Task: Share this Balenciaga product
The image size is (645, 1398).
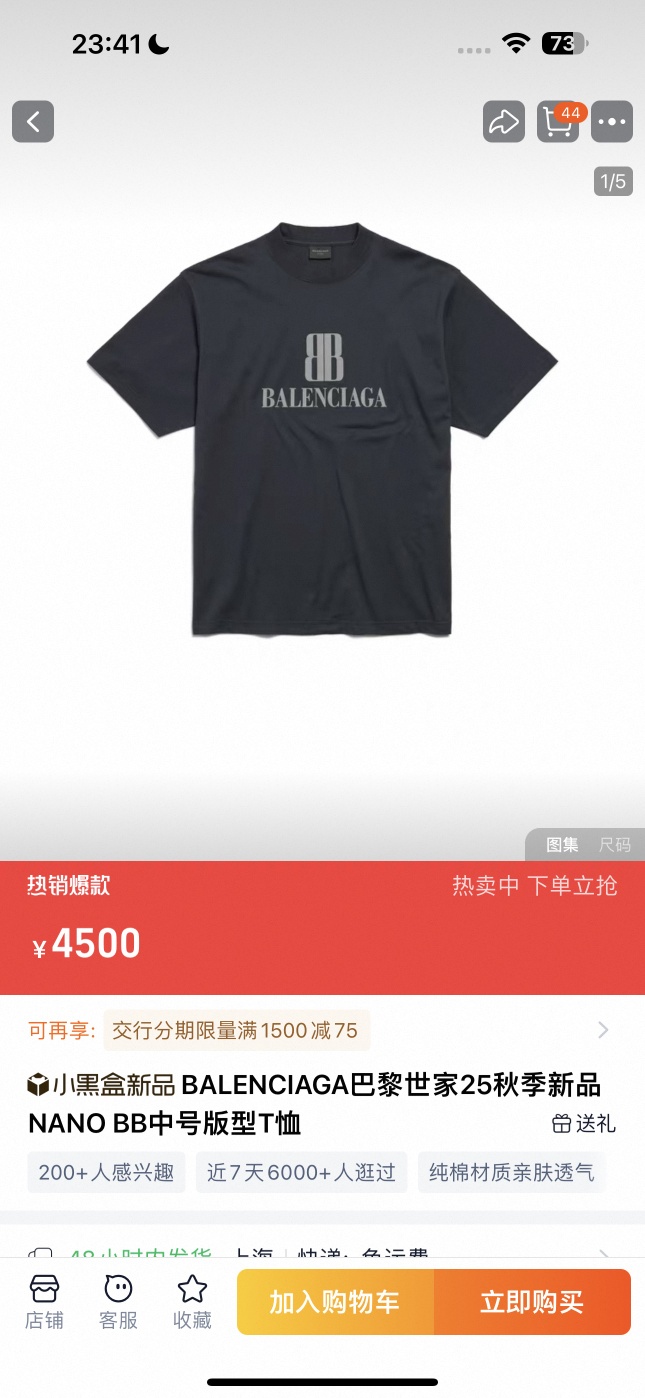Action: point(503,122)
